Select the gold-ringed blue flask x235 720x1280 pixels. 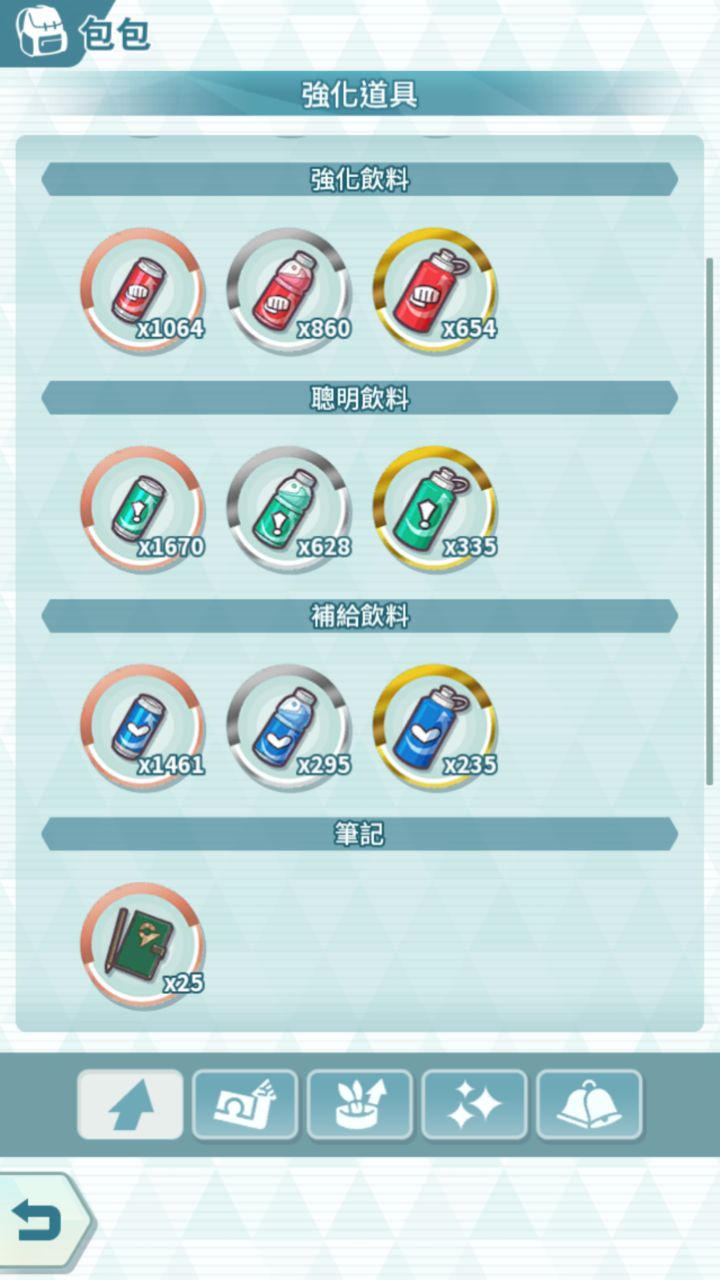click(434, 727)
